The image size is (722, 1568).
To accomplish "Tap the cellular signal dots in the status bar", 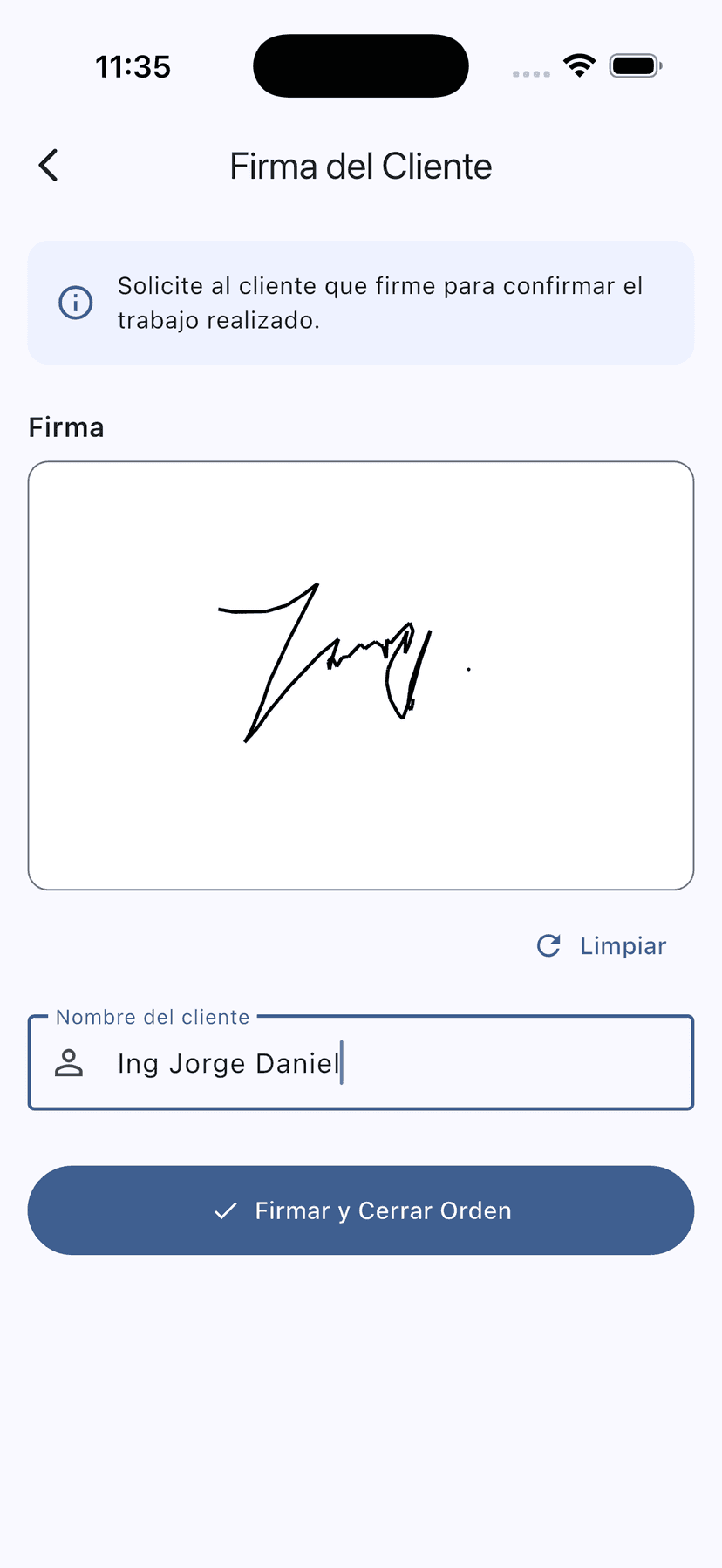I will coord(530,74).
